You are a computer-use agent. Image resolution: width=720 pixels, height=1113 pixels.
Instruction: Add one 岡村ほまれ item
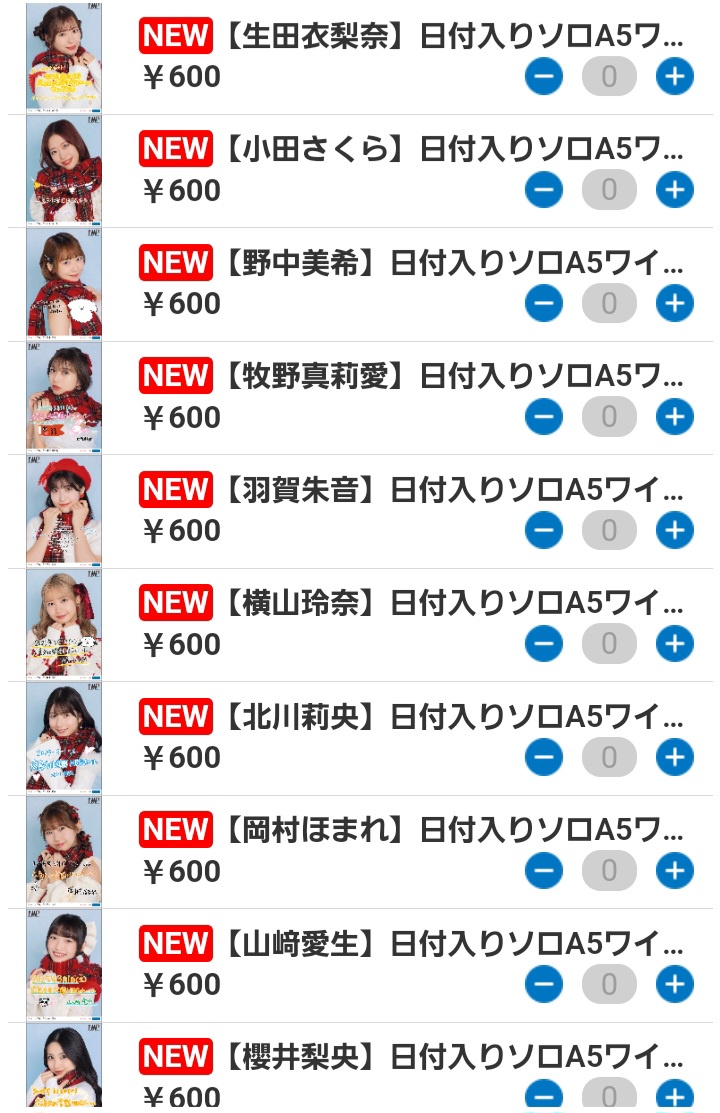pos(675,870)
